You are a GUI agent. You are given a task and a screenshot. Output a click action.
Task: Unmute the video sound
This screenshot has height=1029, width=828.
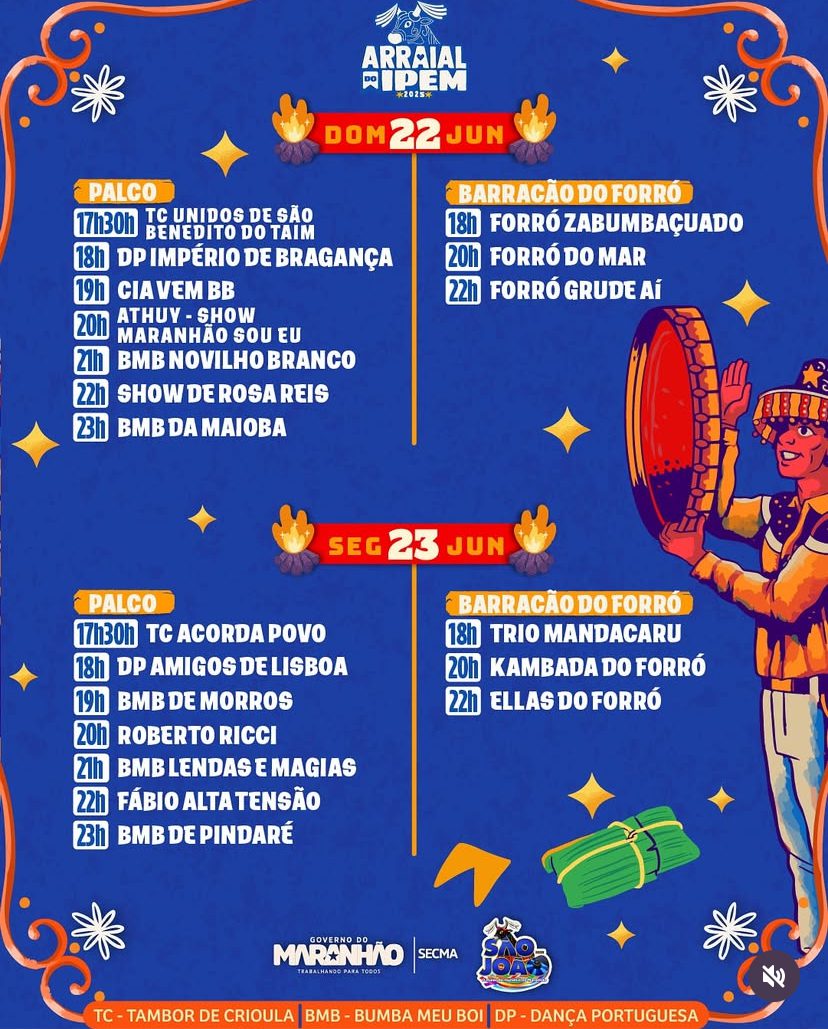pos(774,976)
